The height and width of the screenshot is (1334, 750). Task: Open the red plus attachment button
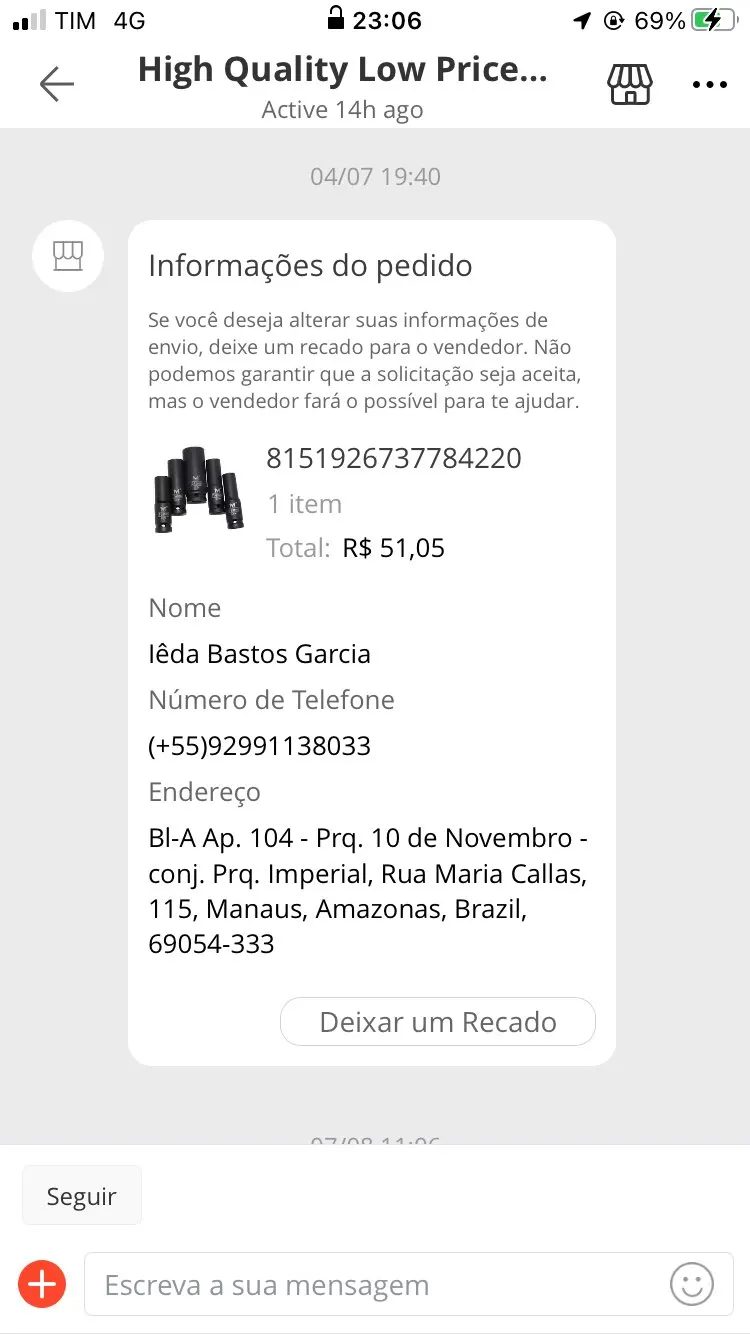click(42, 1284)
